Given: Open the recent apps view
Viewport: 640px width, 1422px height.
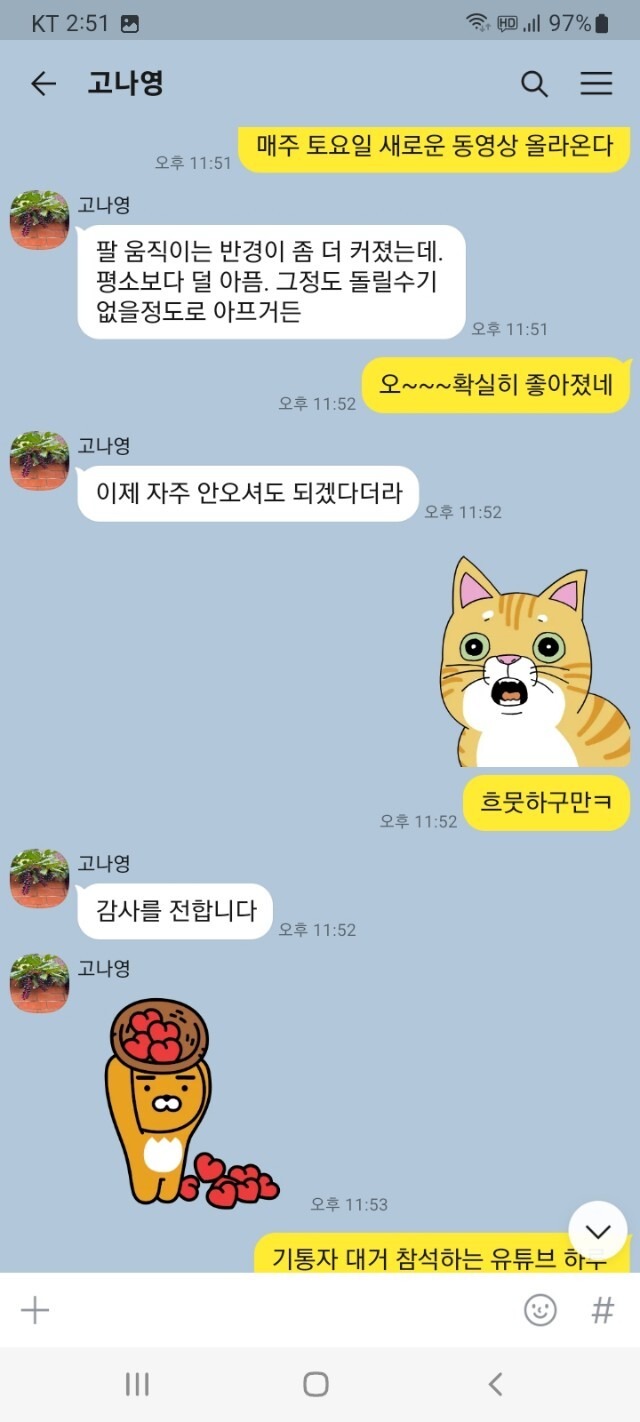Looking at the screenshot, I should click(137, 1384).
